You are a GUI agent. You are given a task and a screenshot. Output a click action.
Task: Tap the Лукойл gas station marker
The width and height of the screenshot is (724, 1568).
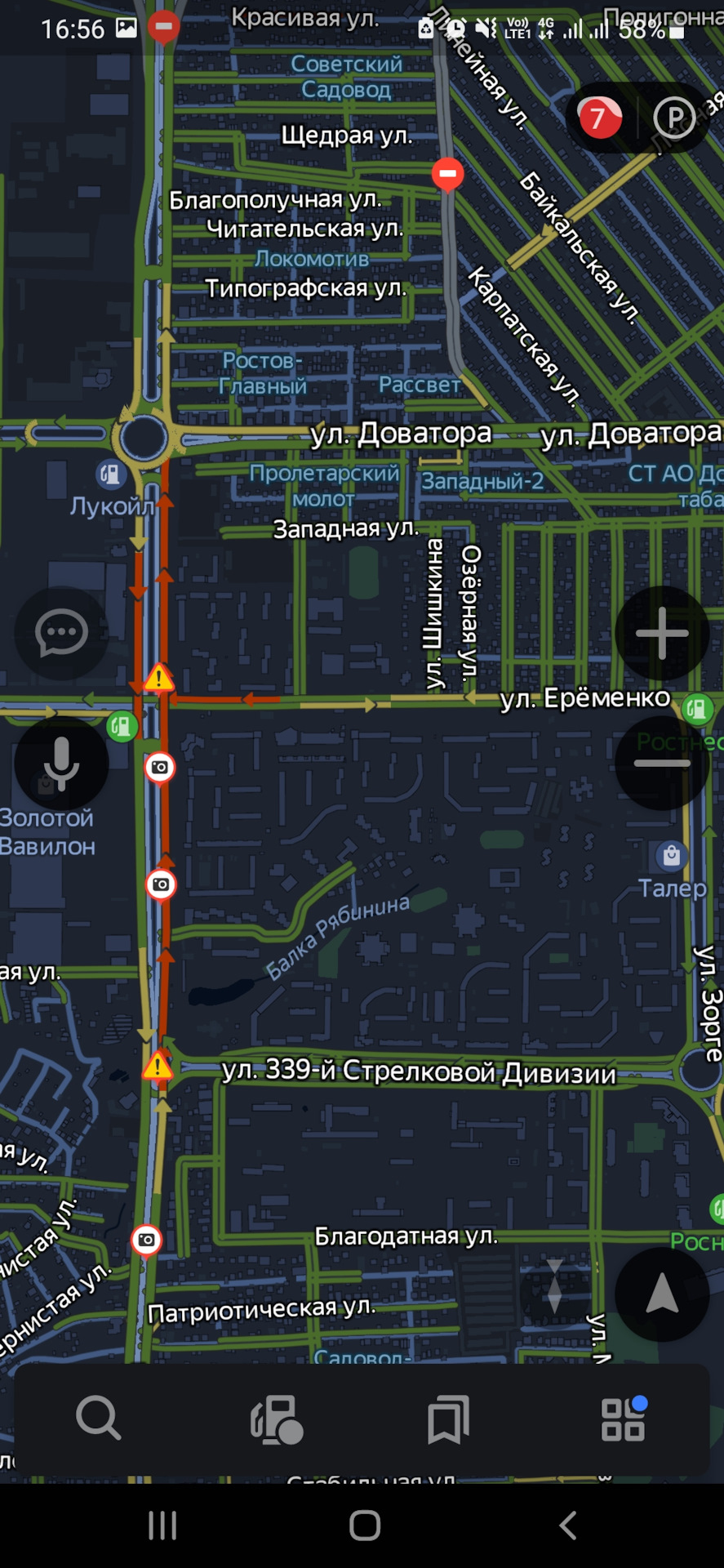109,474
